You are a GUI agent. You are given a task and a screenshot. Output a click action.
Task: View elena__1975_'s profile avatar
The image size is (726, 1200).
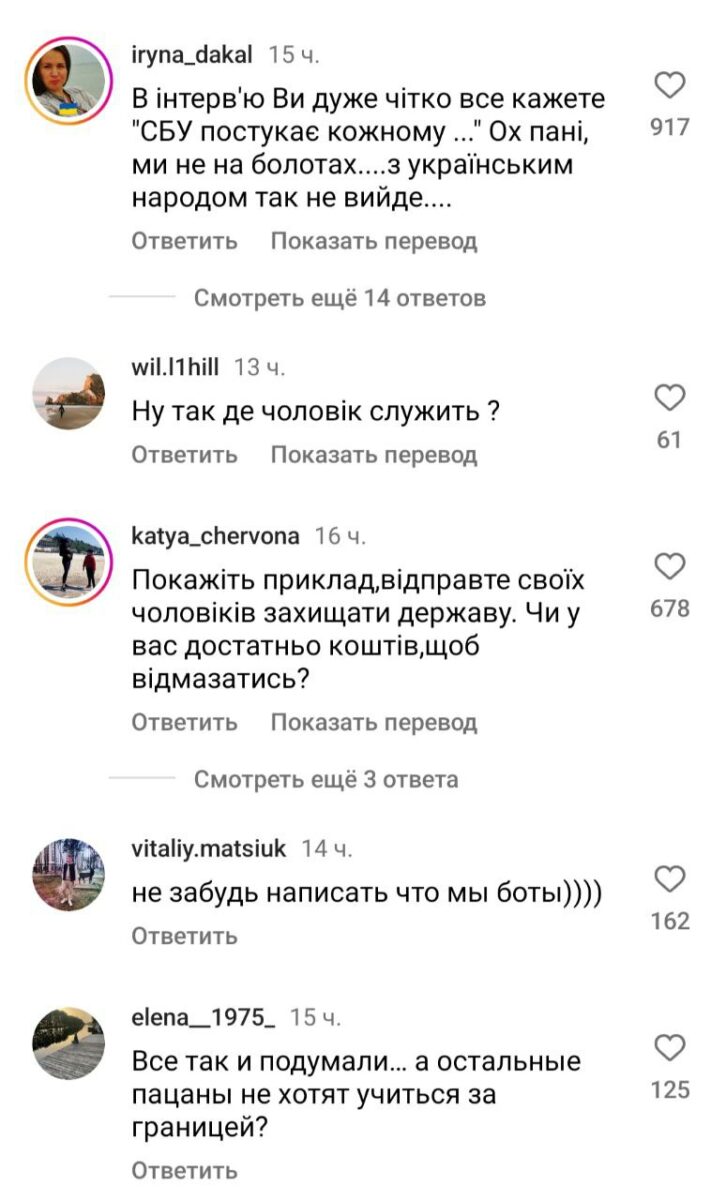(68, 1044)
